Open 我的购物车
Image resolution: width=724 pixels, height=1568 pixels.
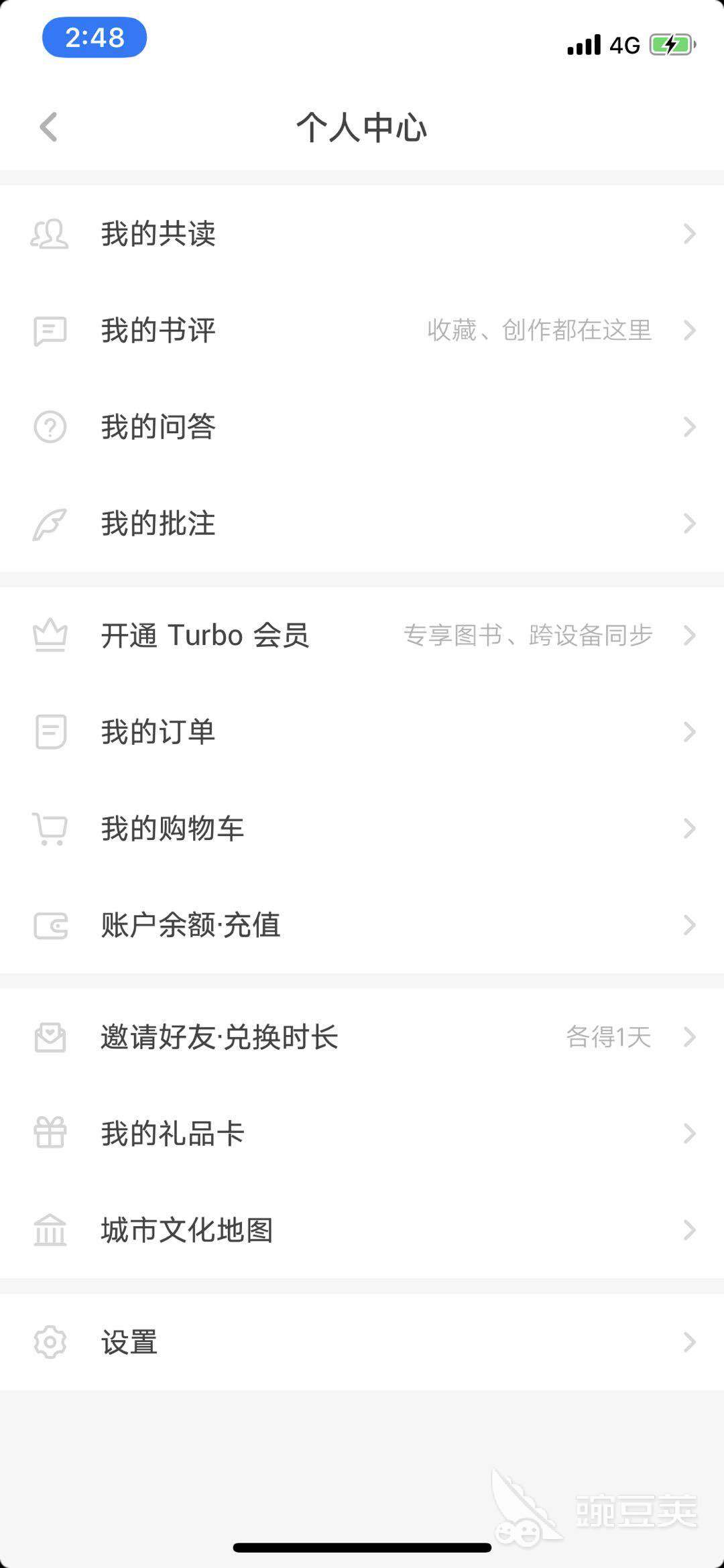362,828
